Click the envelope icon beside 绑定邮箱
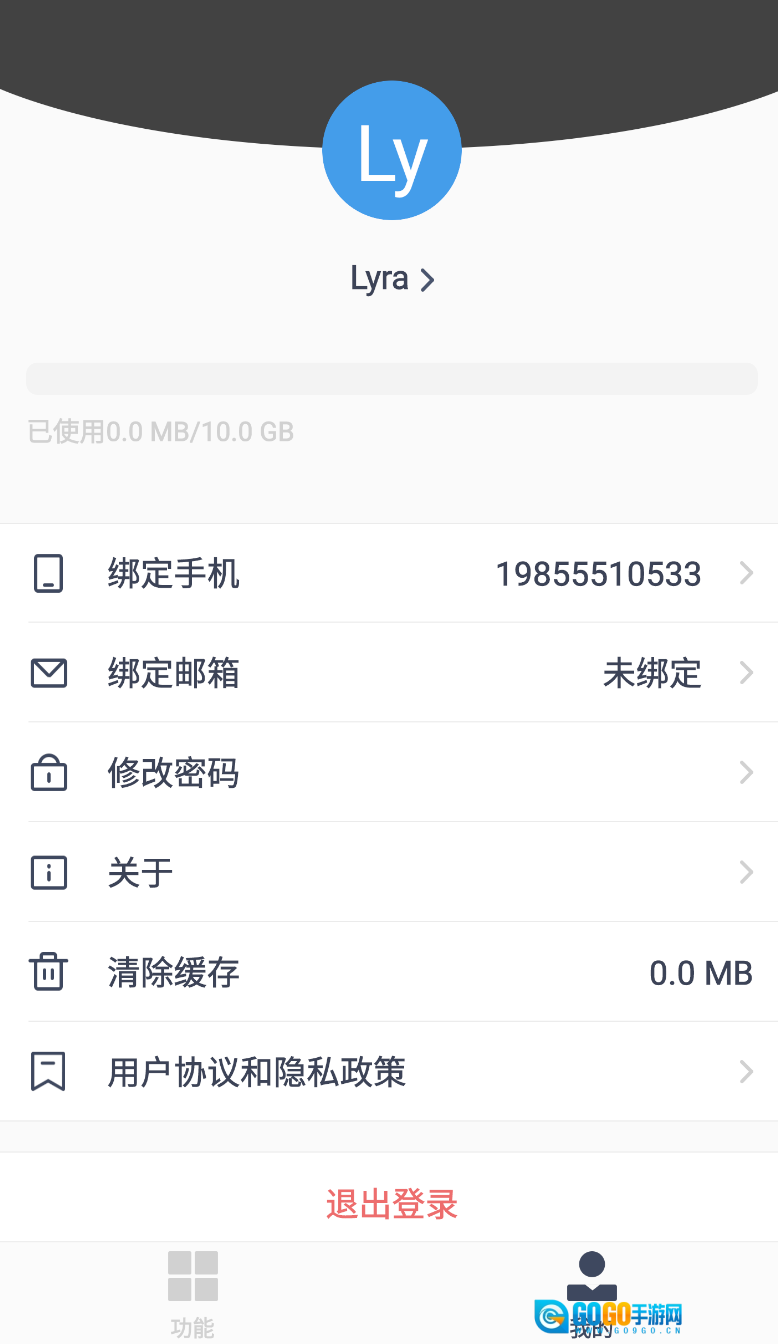The height and width of the screenshot is (1344, 778). [48, 673]
